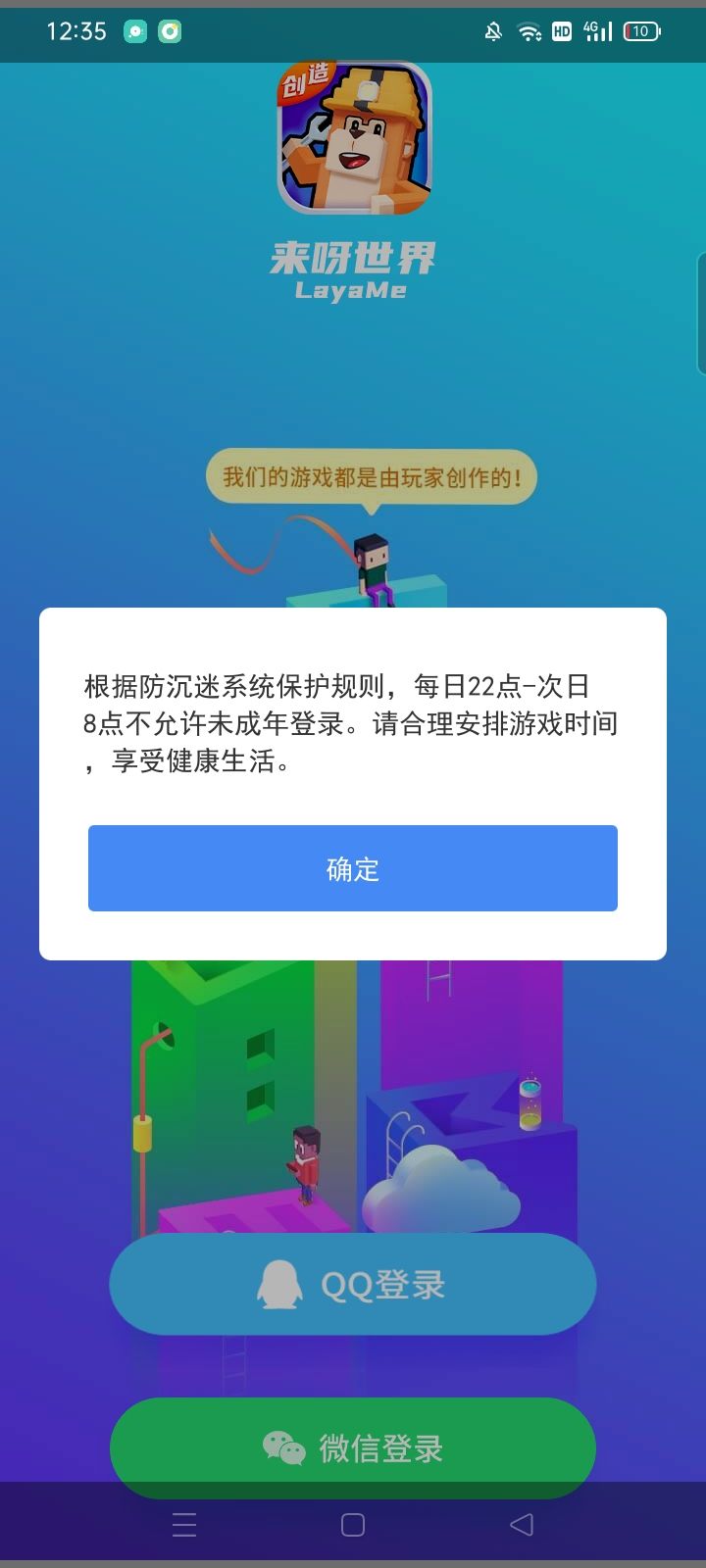
Task: Confirm the anti-addiction notice with 确定
Action: pos(353,868)
